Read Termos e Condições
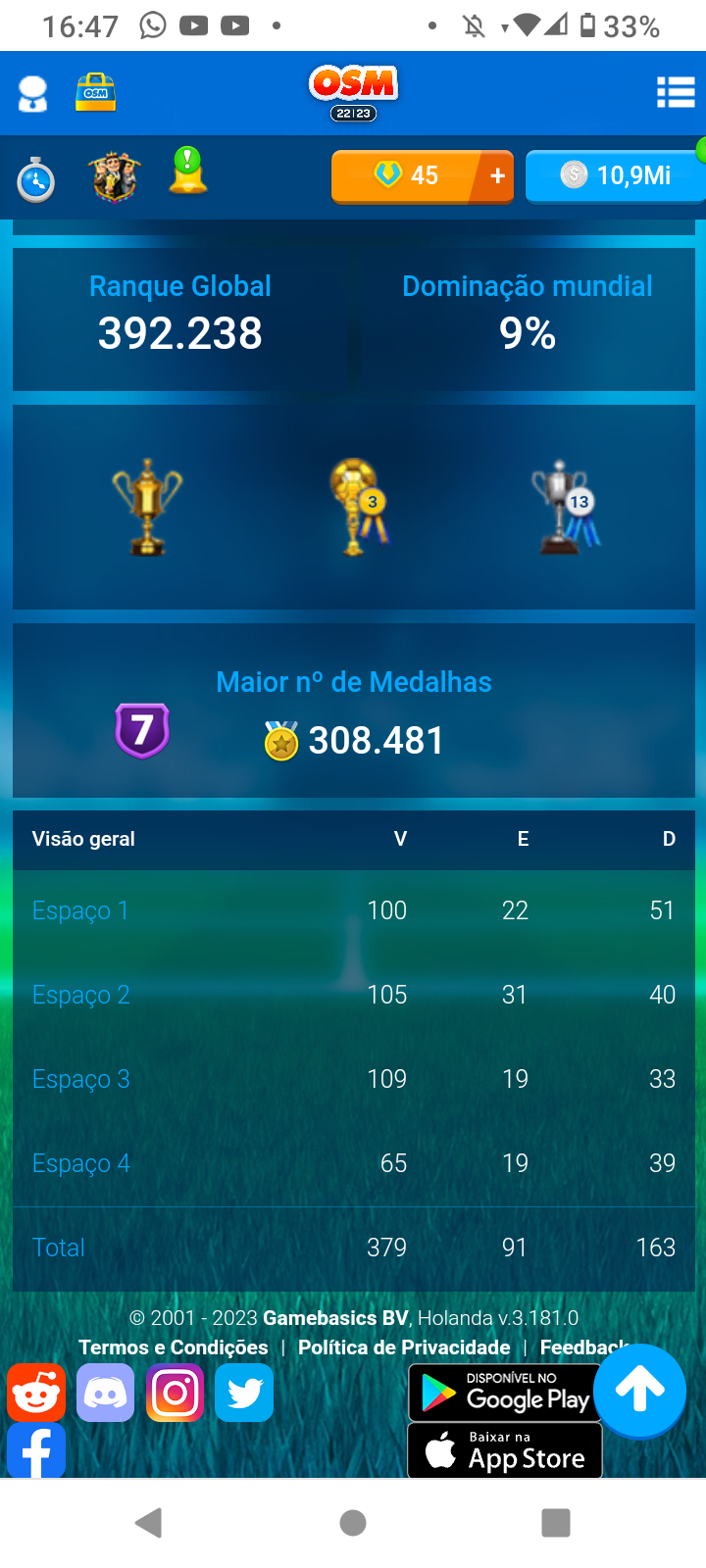Image resolution: width=706 pixels, height=1568 pixels. [174, 1347]
